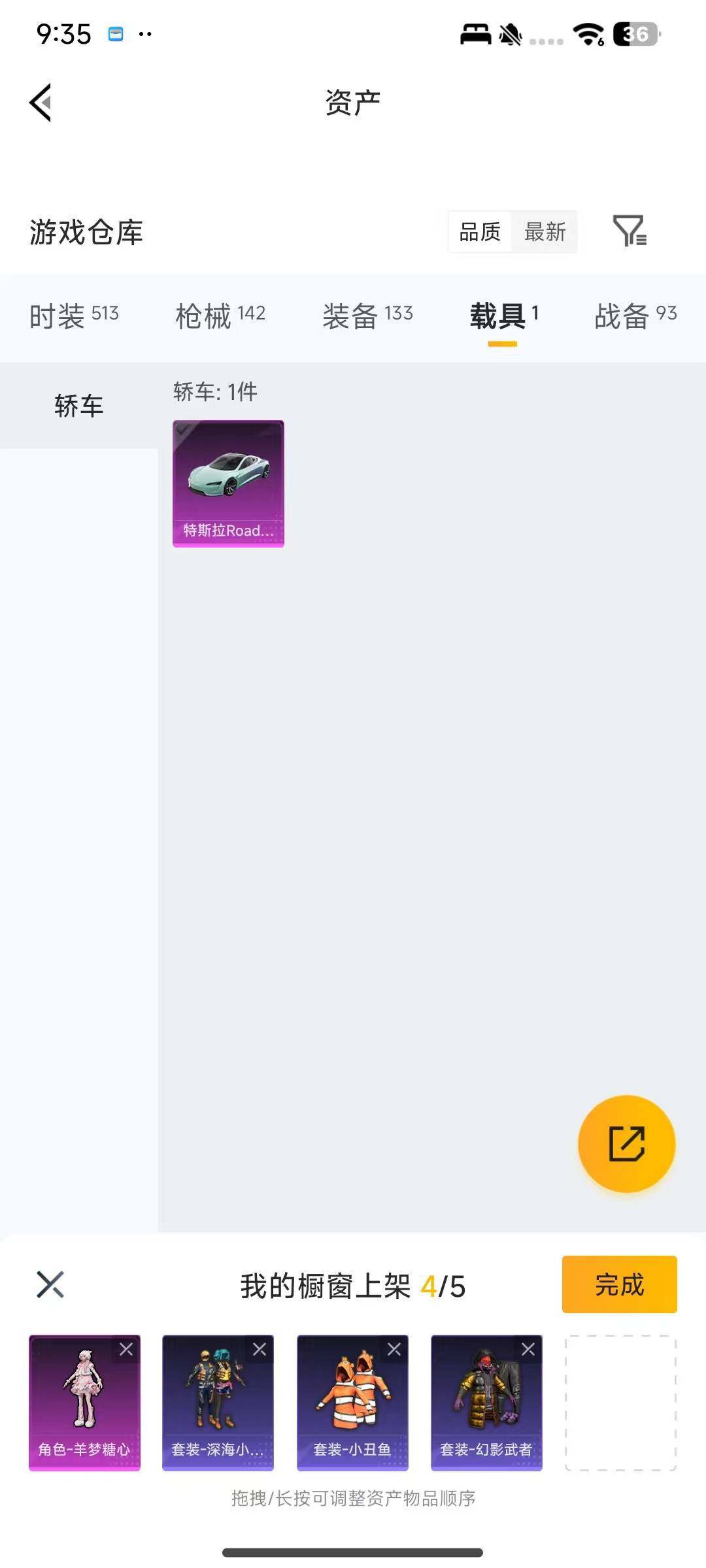This screenshot has height=1568, width=706.
Task: Open the filter options icon
Action: (629, 231)
